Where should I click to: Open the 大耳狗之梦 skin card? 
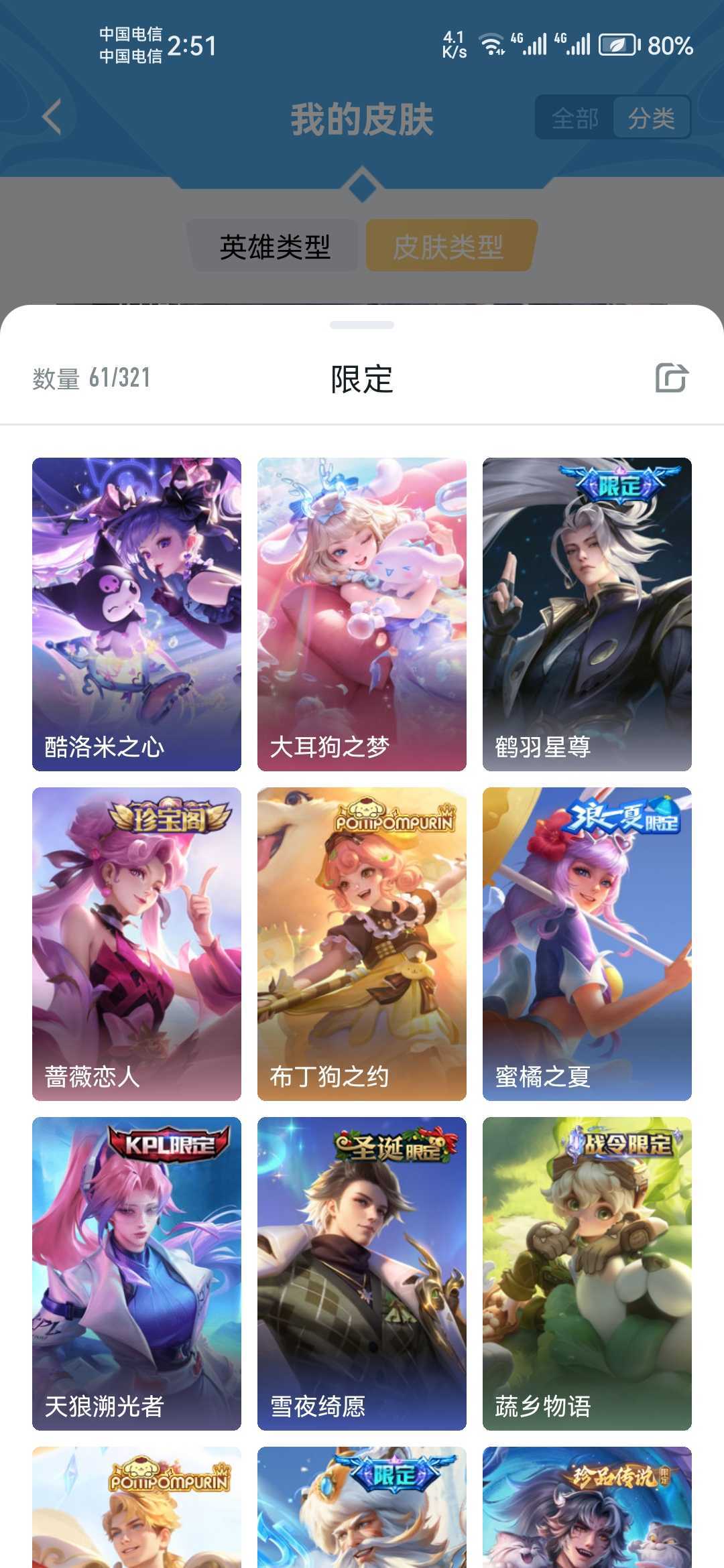tap(362, 613)
